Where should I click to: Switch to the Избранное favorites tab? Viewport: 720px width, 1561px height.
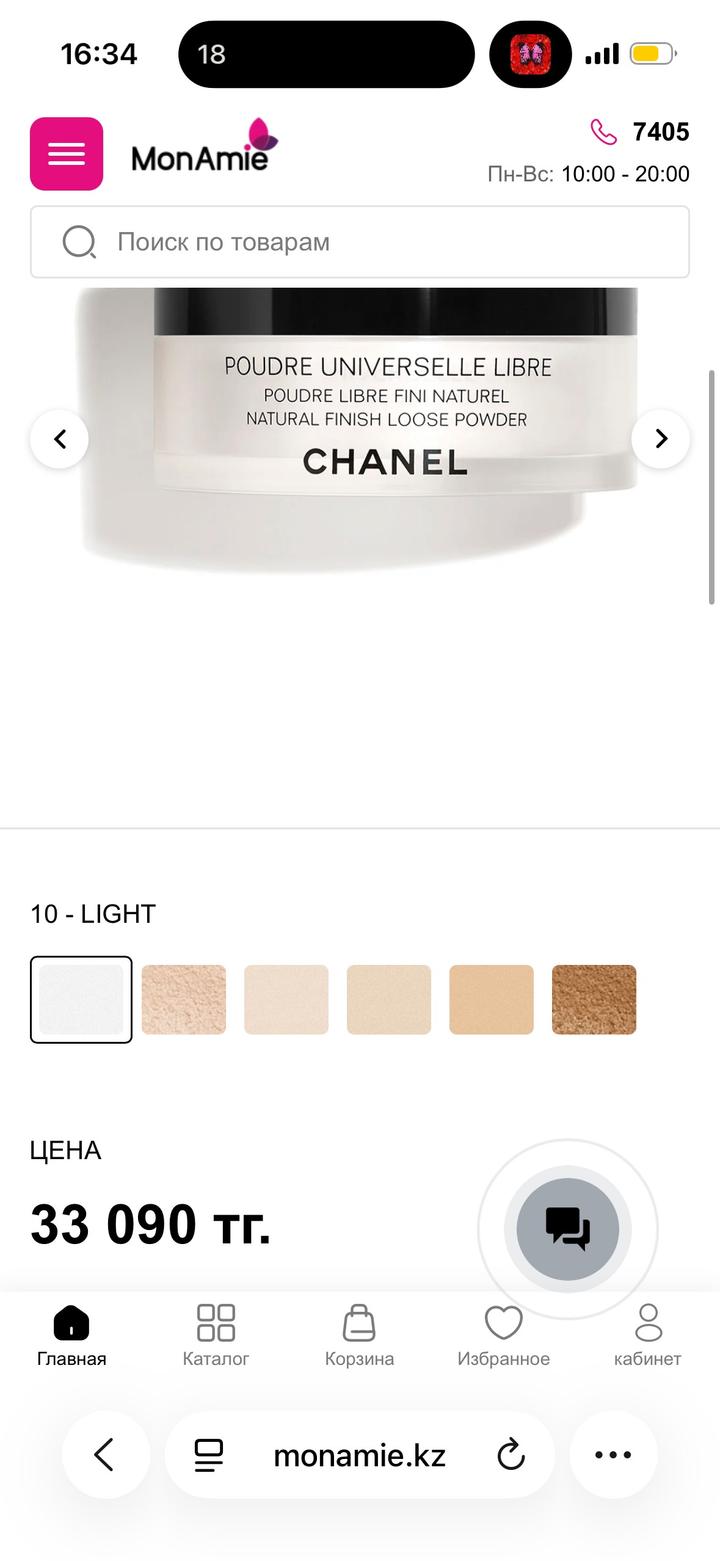[x=503, y=1335]
